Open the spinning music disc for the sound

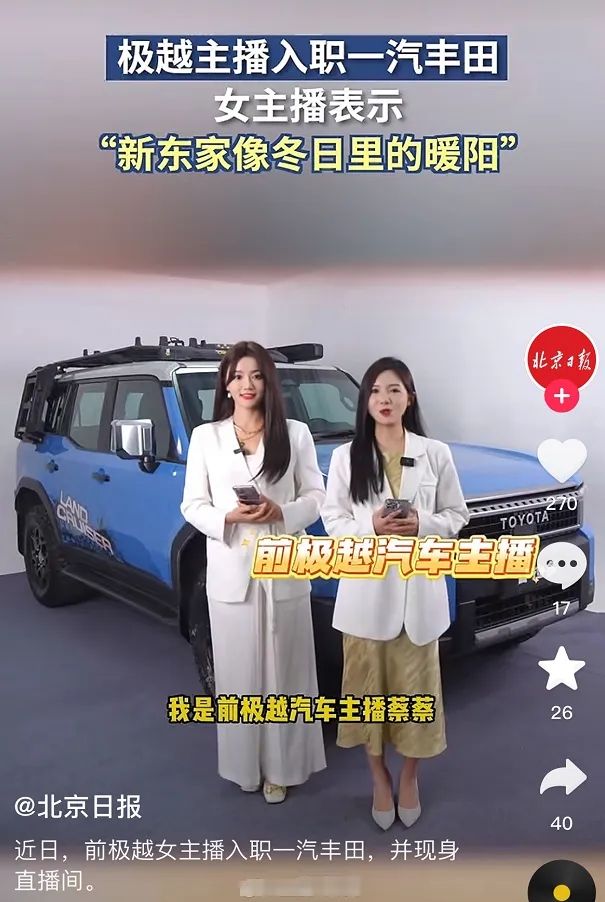tap(562, 886)
